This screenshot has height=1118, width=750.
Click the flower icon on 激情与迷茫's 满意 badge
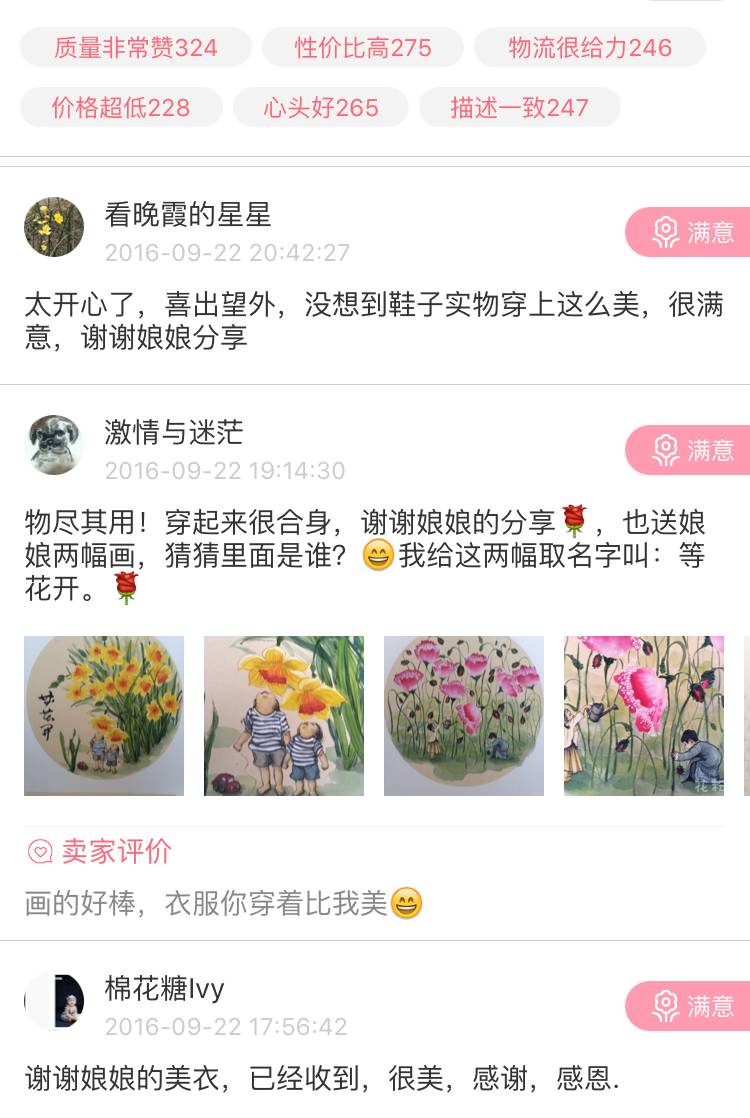coord(665,450)
